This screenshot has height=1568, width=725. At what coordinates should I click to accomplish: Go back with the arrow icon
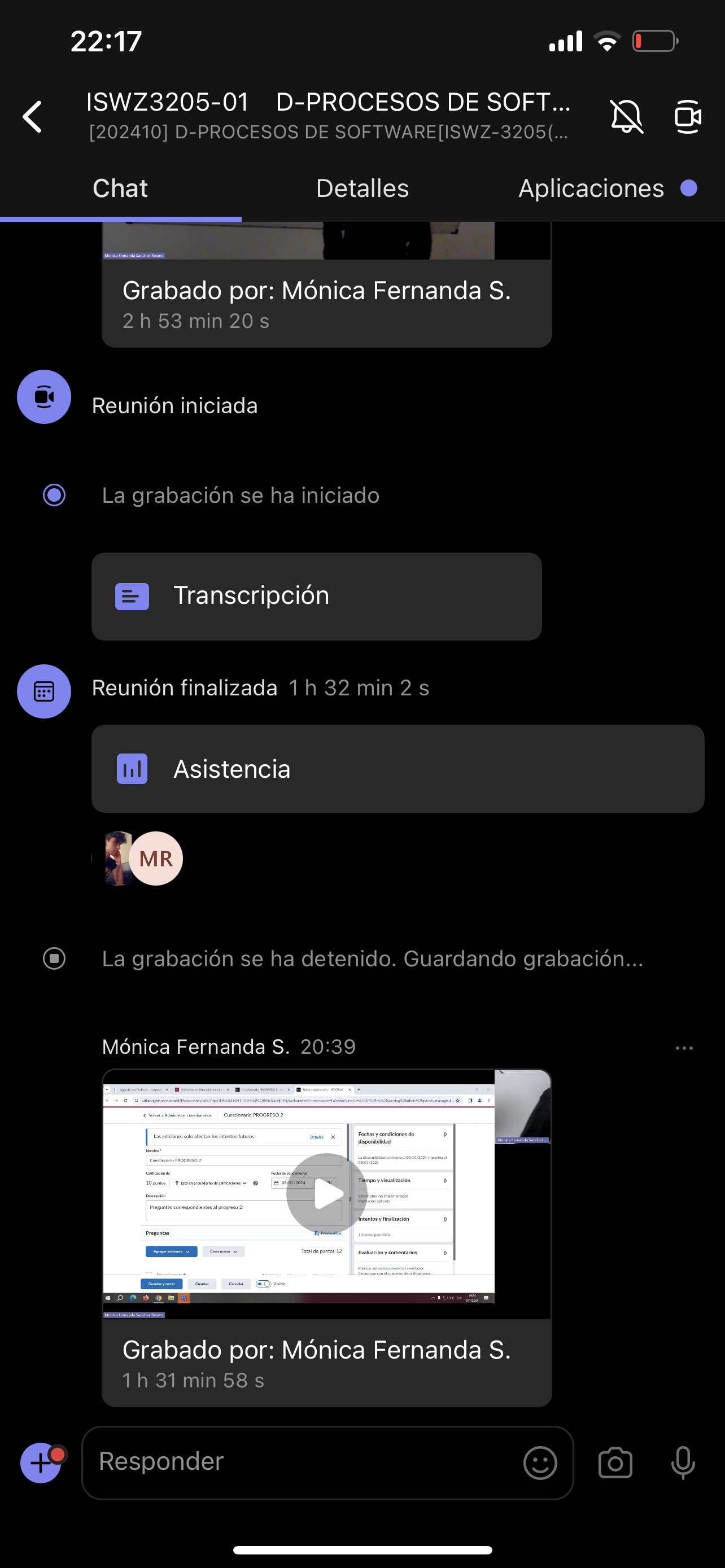click(33, 116)
